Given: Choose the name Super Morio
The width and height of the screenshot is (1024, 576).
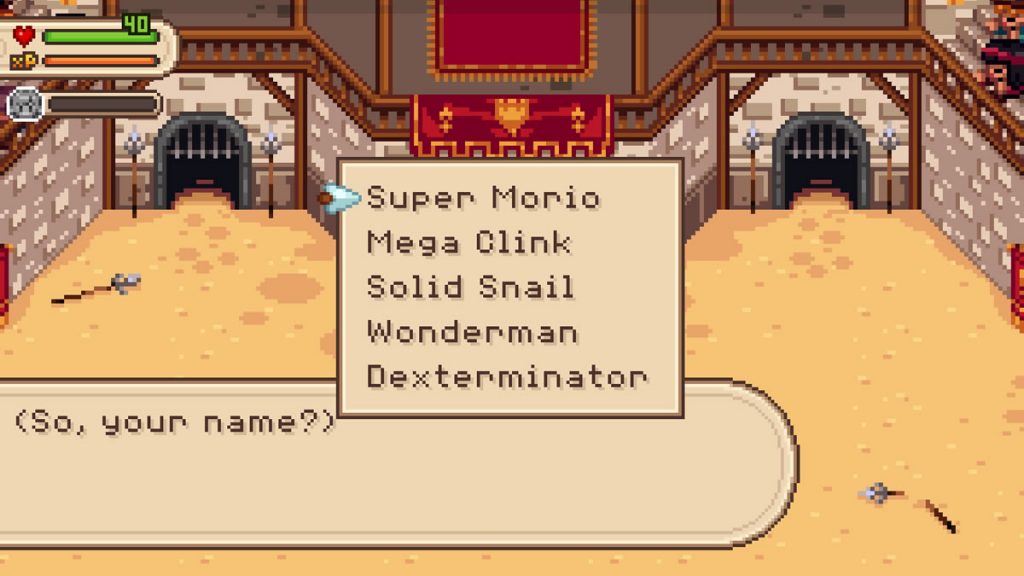Looking at the screenshot, I should click(483, 197).
